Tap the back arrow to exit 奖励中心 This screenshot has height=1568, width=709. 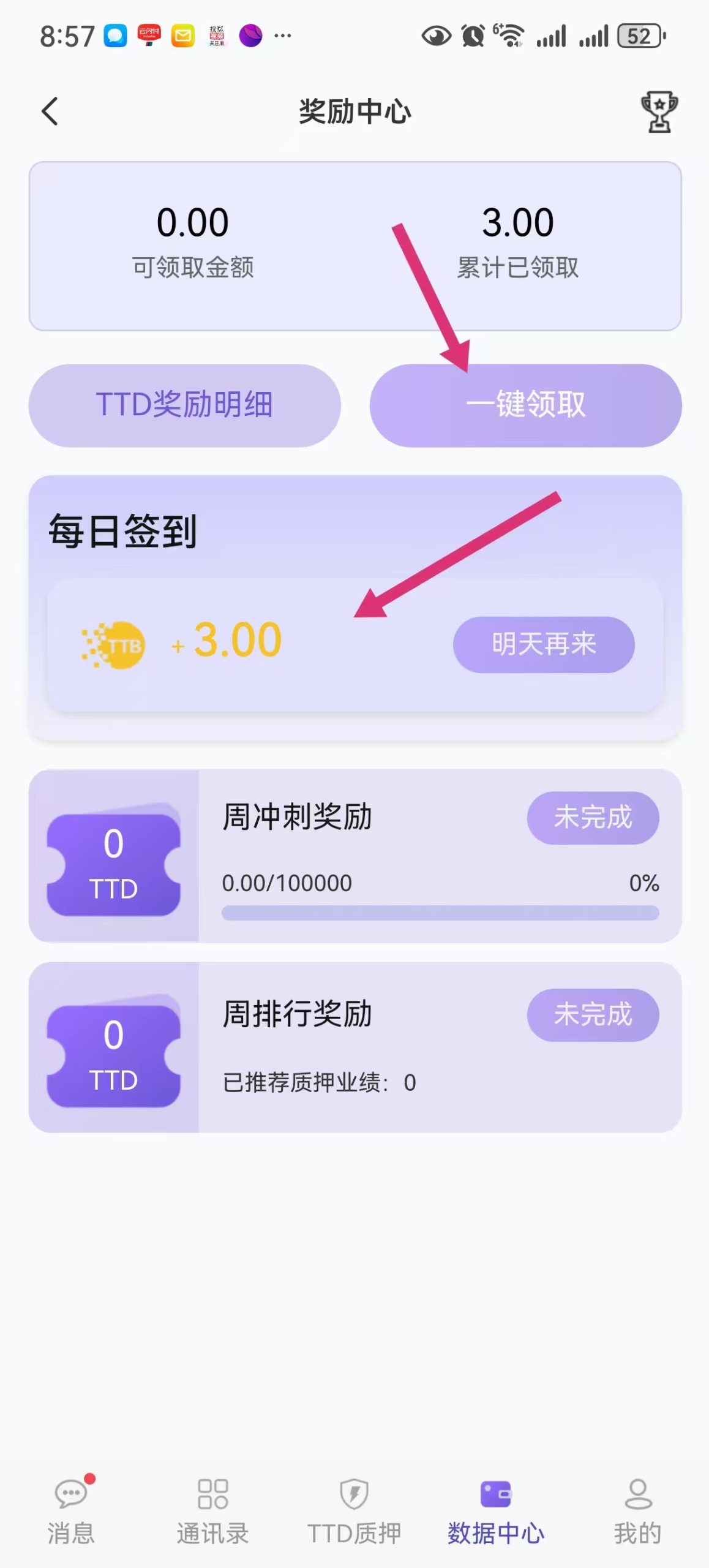click(x=50, y=111)
